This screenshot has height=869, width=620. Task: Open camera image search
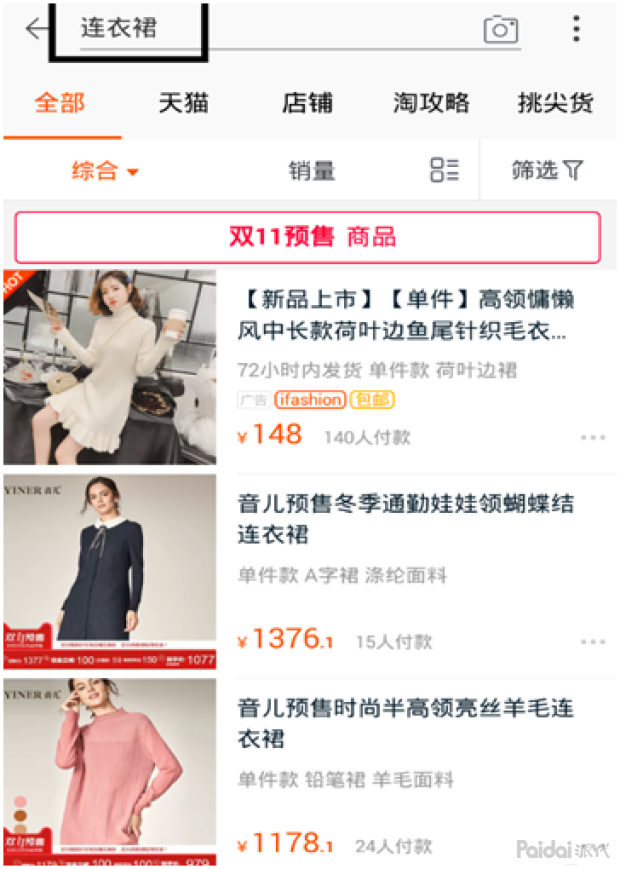[x=501, y=29]
